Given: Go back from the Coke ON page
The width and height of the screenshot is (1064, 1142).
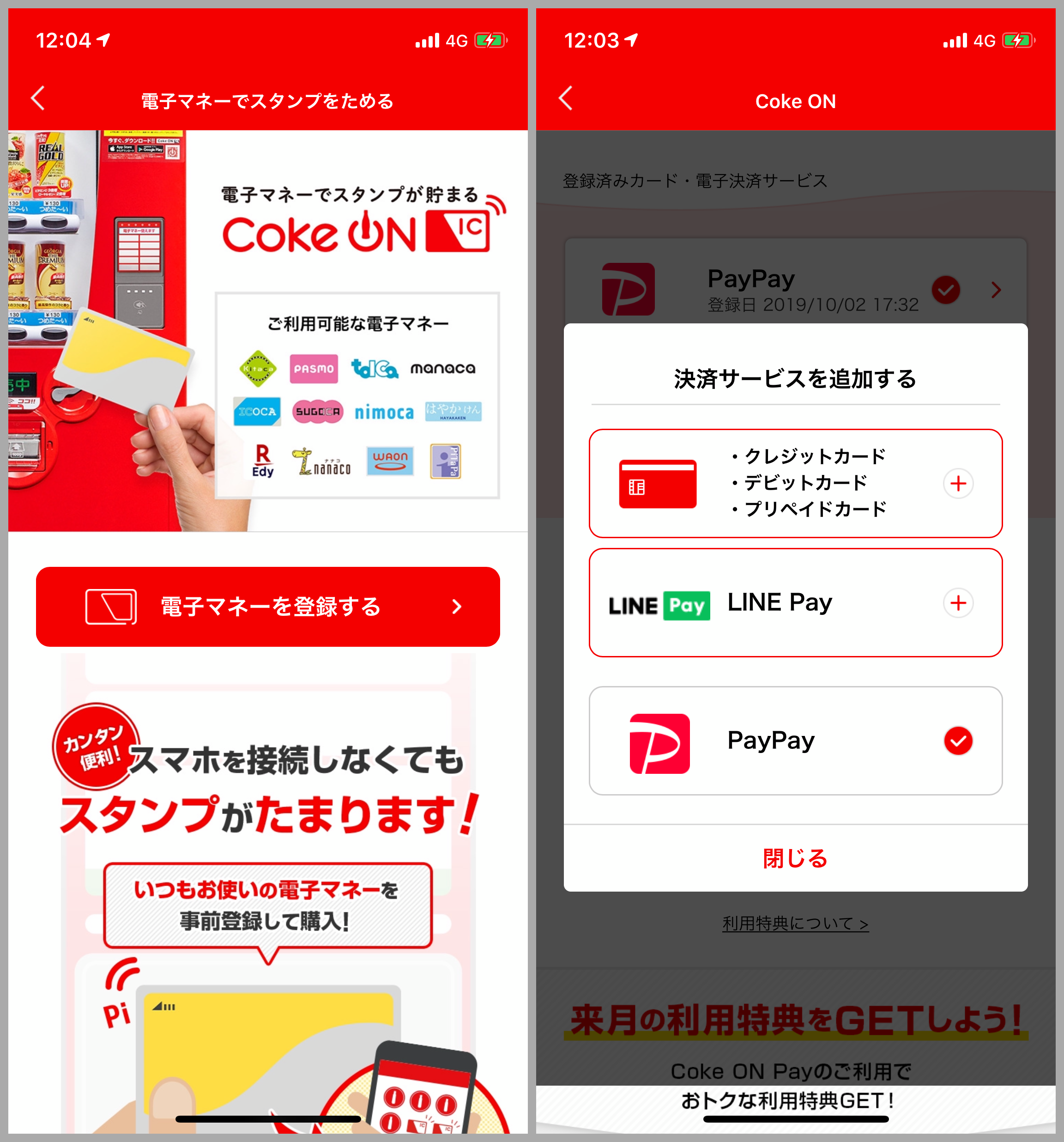Looking at the screenshot, I should coord(566,98).
